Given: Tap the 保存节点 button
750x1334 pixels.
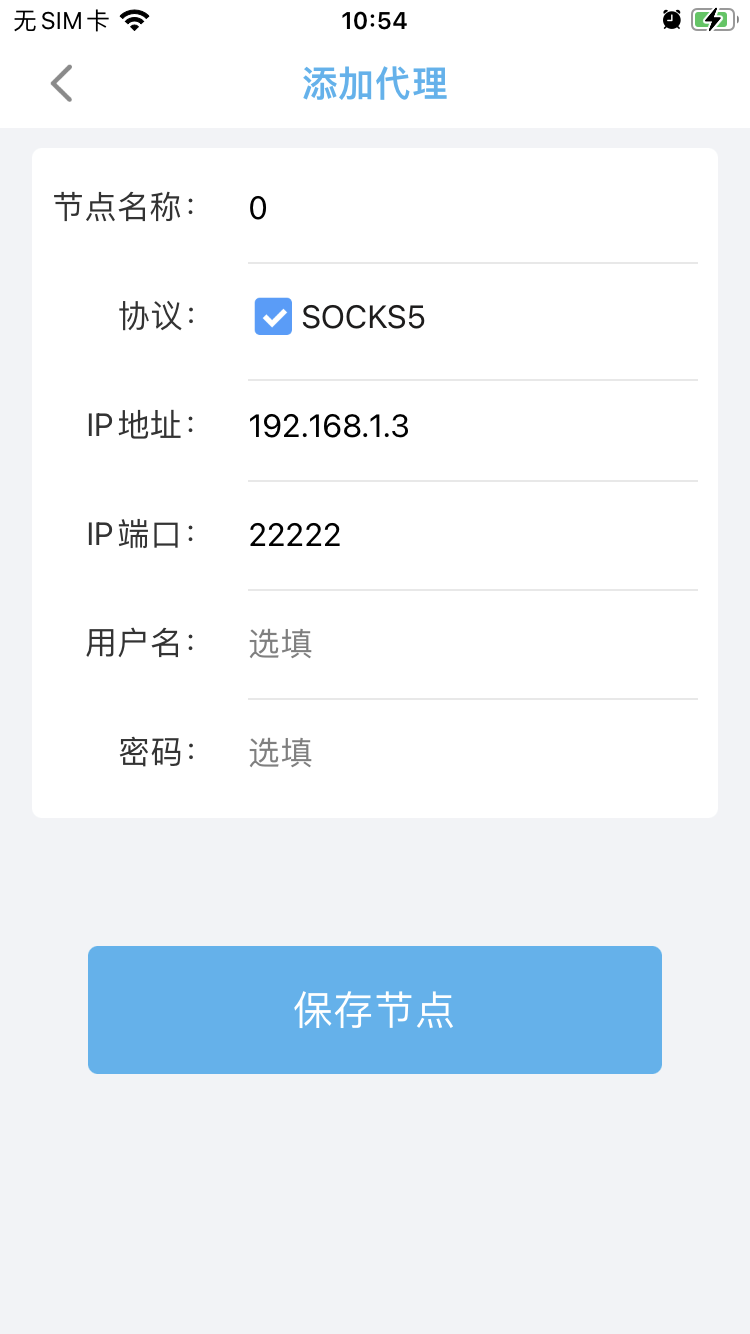Looking at the screenshot, I should tap(375, 1010).
